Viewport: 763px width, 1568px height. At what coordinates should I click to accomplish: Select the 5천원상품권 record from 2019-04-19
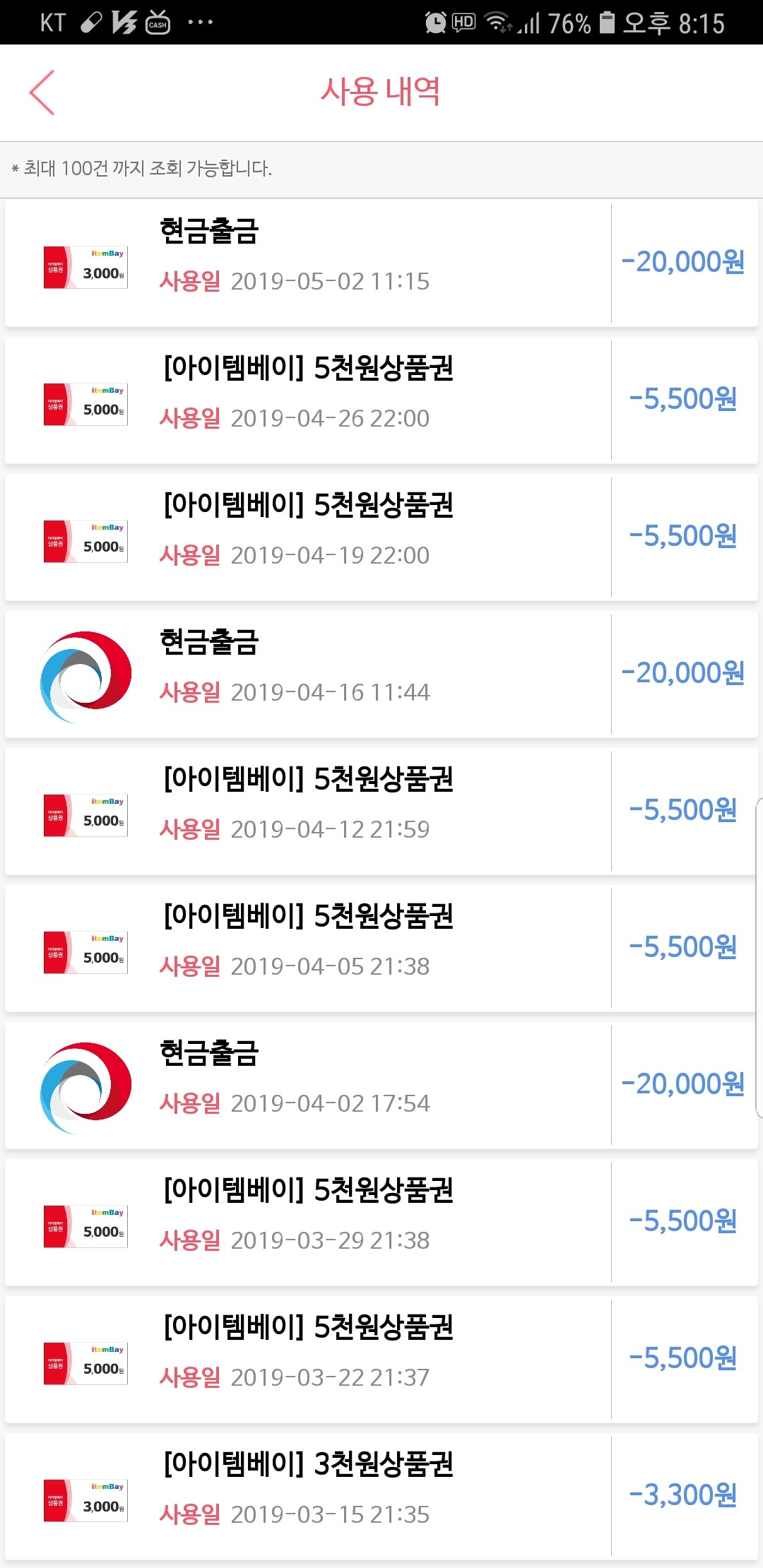click(381, 537)
